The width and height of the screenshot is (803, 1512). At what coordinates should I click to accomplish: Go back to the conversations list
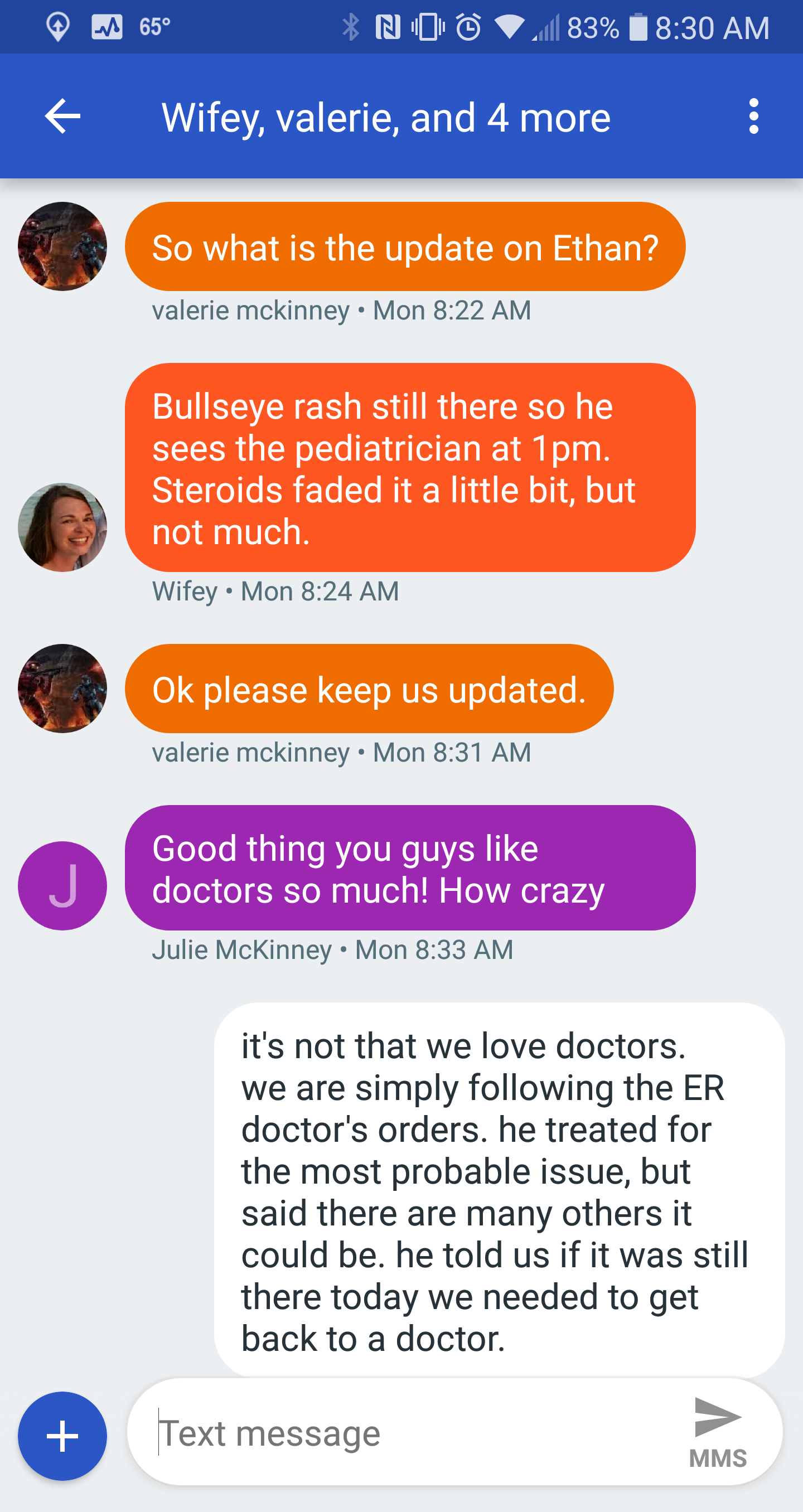tap(62, 116)
